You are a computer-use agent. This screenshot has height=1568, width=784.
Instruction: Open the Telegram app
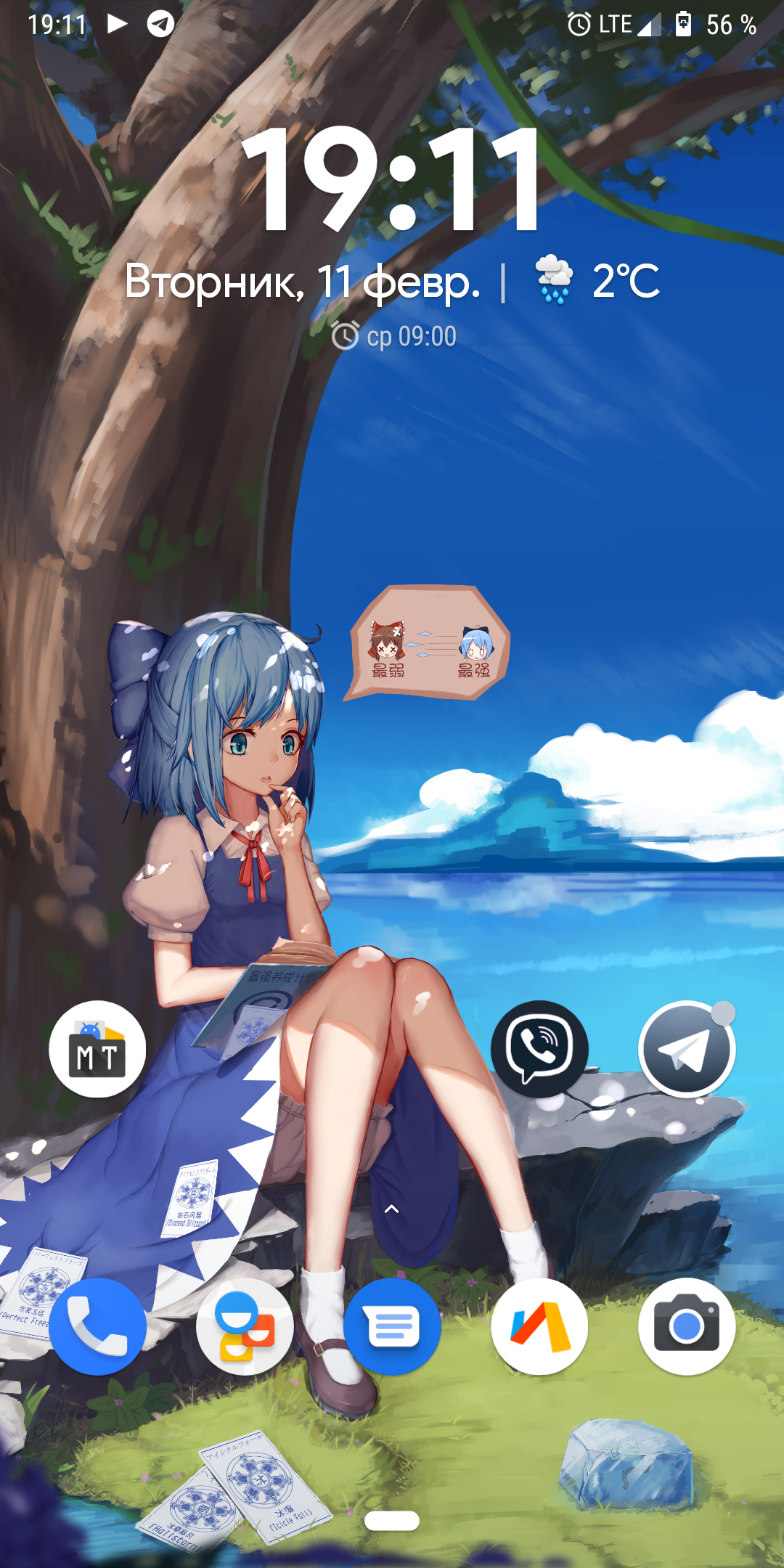click(687, 1049)
